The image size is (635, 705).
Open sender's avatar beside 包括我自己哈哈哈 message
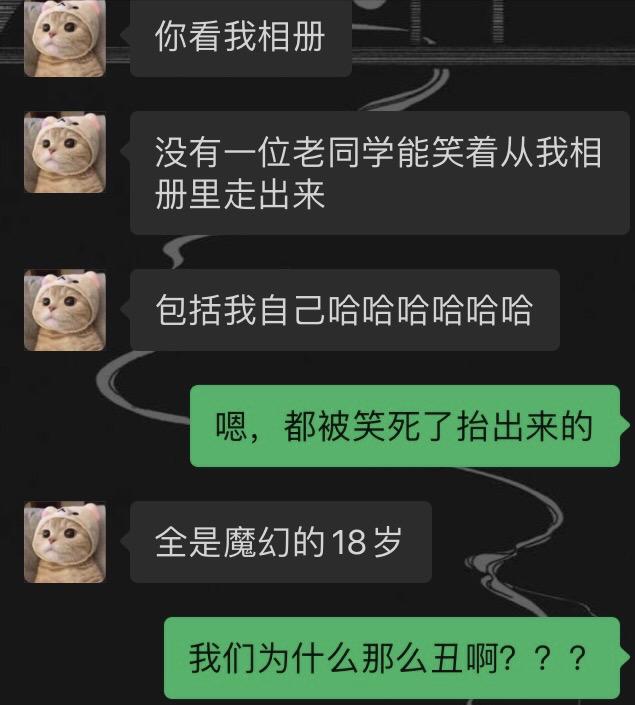click(65, 310)
